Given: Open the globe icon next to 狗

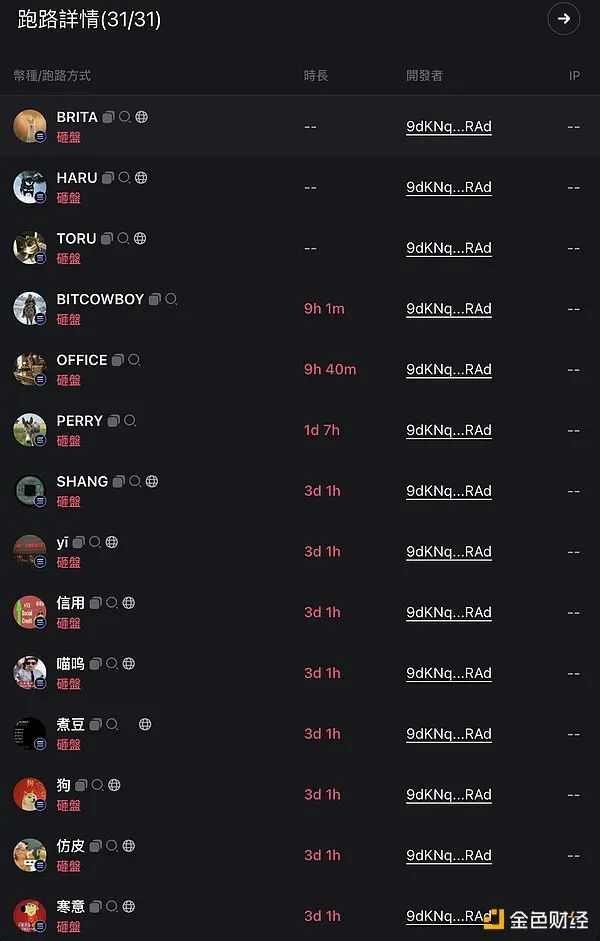Looking at the screenshot, I should (114, 785).
